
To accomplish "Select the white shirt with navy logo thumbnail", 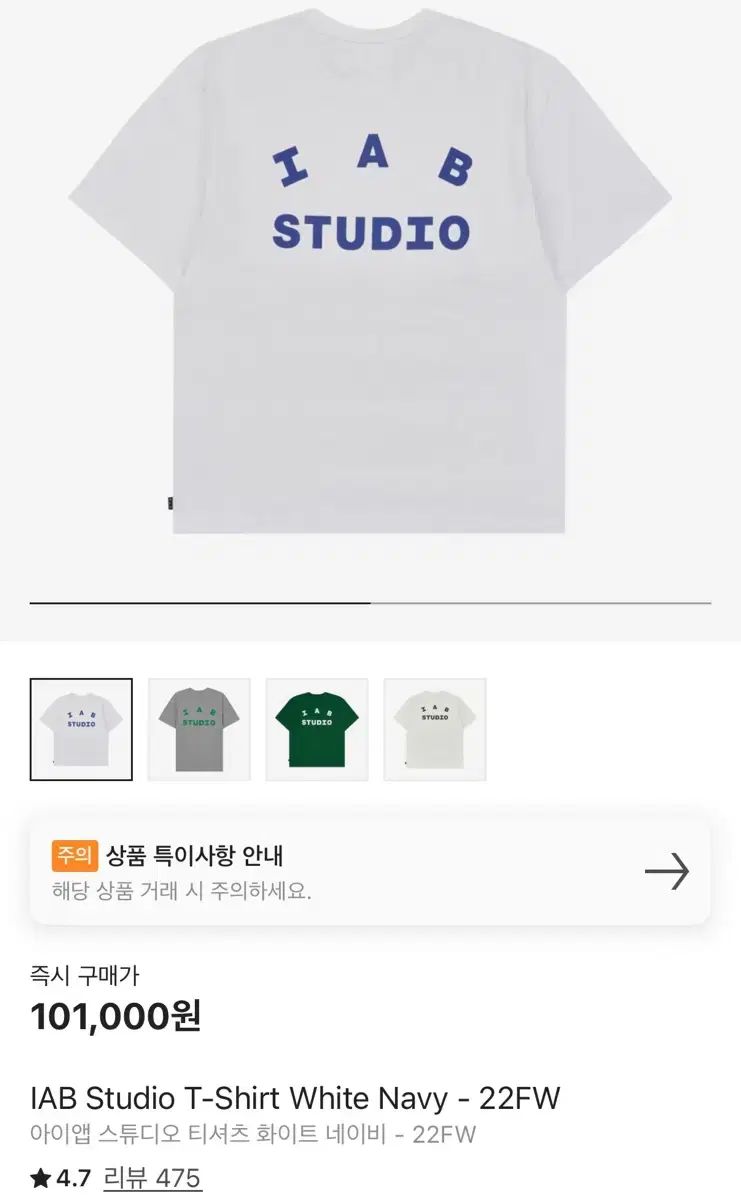I will 81,729.
